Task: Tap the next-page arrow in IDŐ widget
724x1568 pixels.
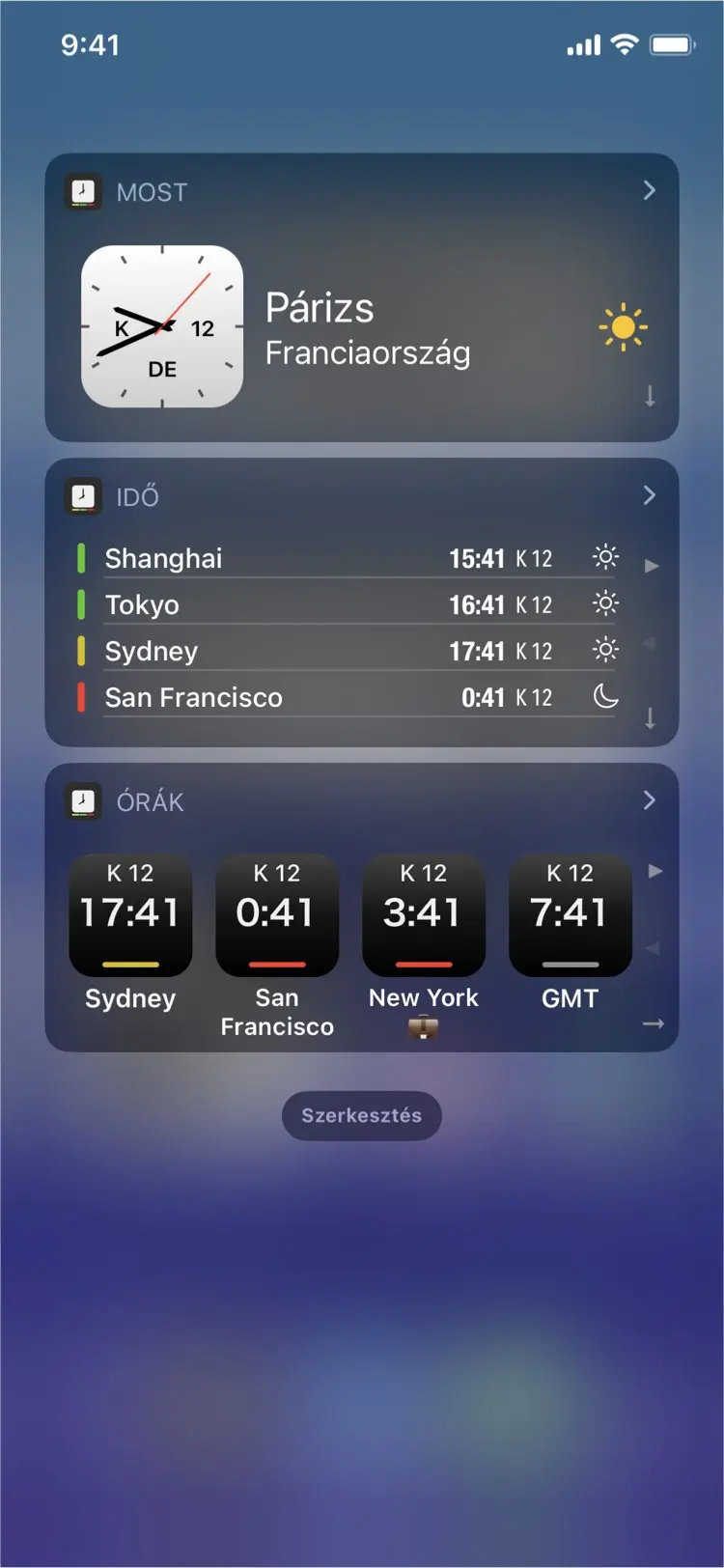Action: (652, 566)
